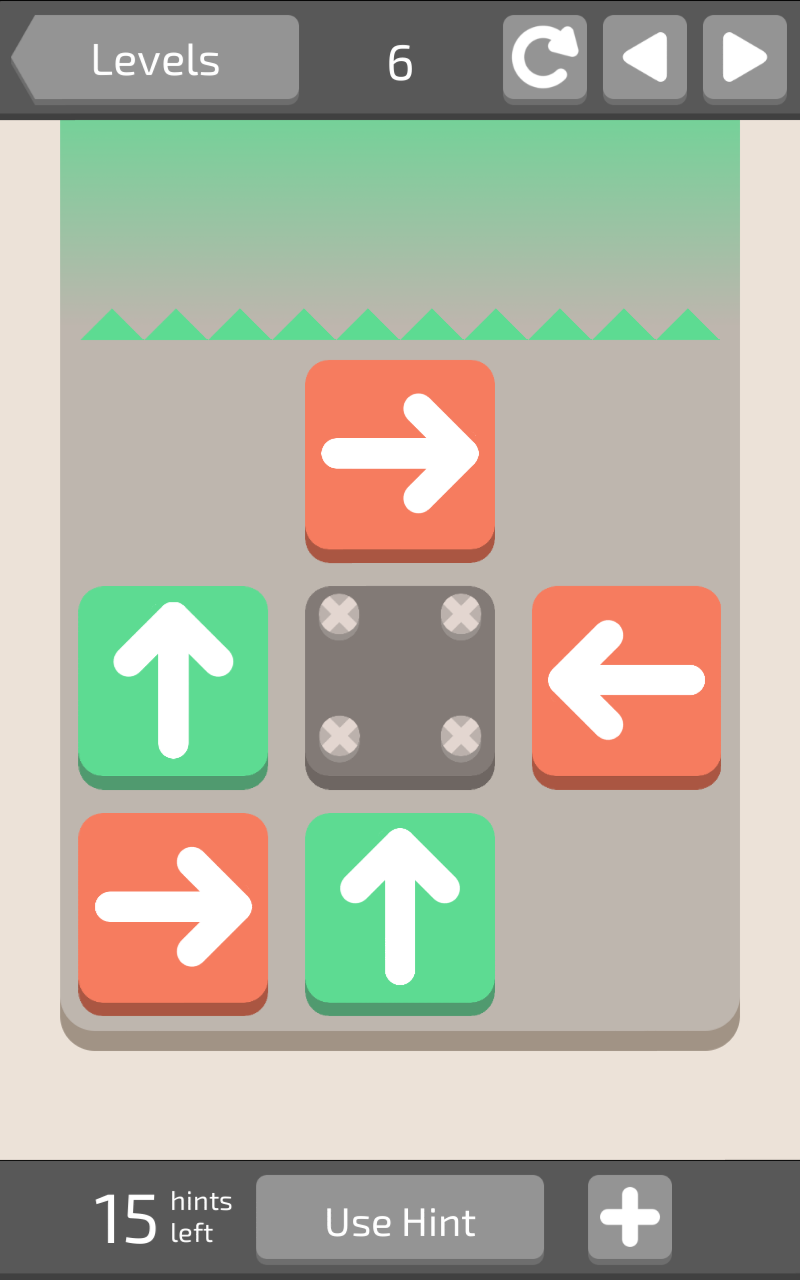Image resolution: width=800 pixels, height=1280 pixels.
Task: Tap the orange right-arrow tile beneath the green tile
Action: pos(173,913)
